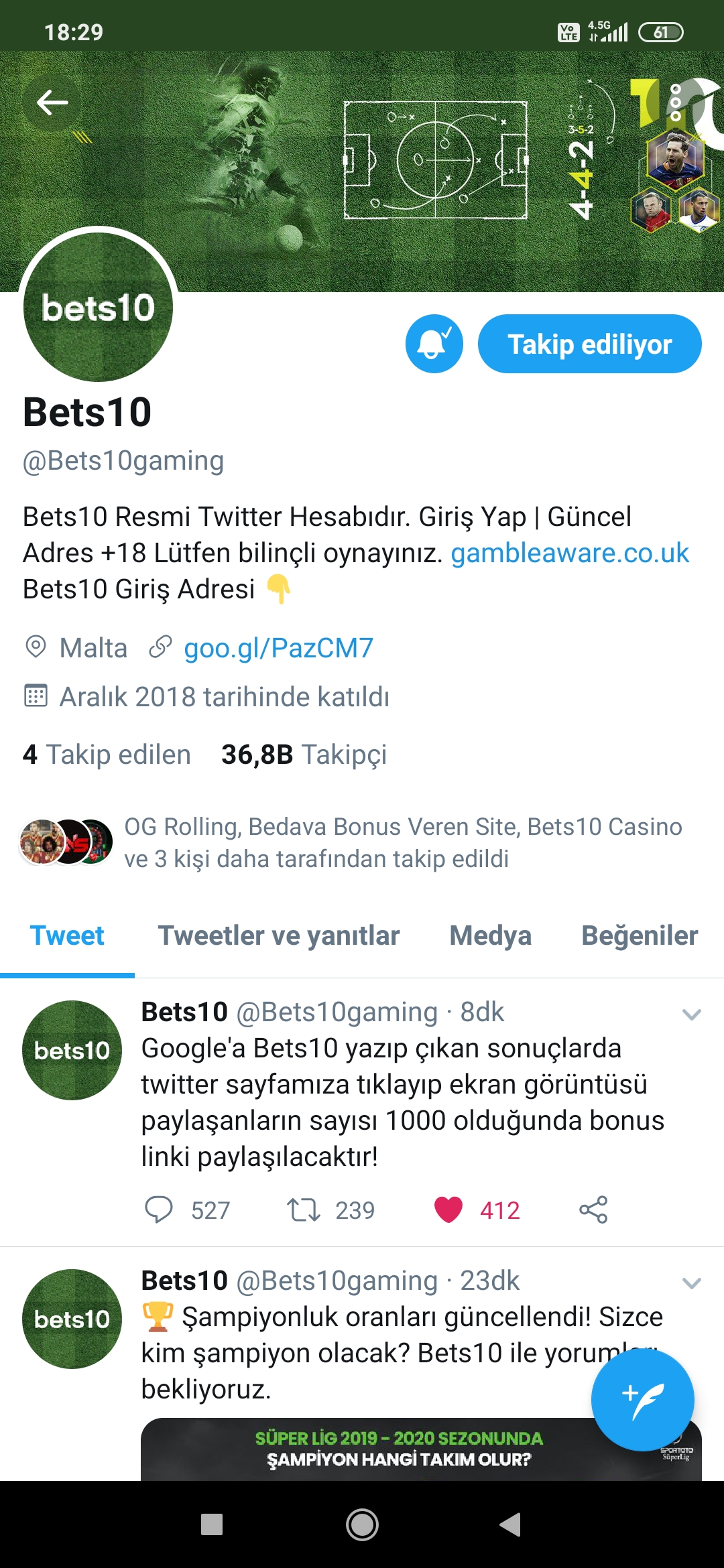Open the mutual followers list
The width and height of the screenshot is (724, 1568).
pyautogui.click(x=351, y=842)
